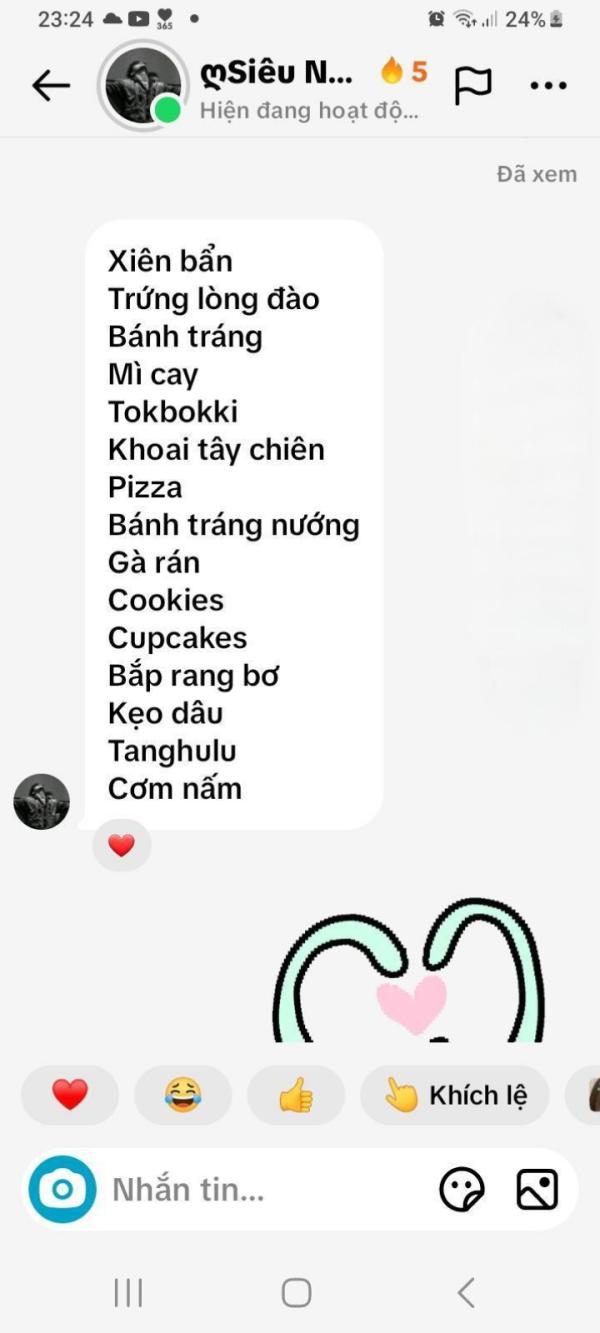Send the laughing emoji quick reaction
The image size is (600, 1333).
183,1095
